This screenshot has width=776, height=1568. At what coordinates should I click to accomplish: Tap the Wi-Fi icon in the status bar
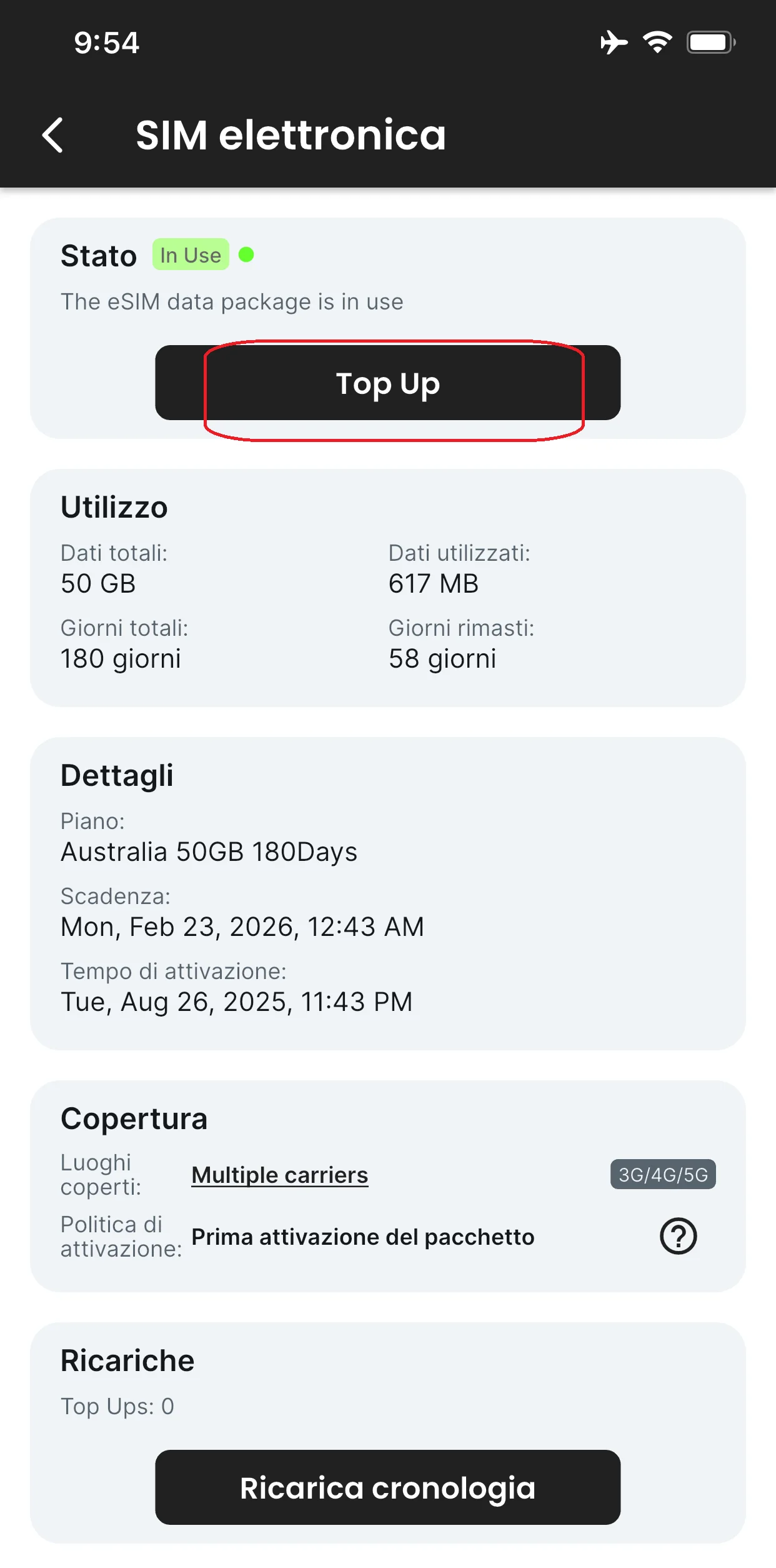click(655, 41)
